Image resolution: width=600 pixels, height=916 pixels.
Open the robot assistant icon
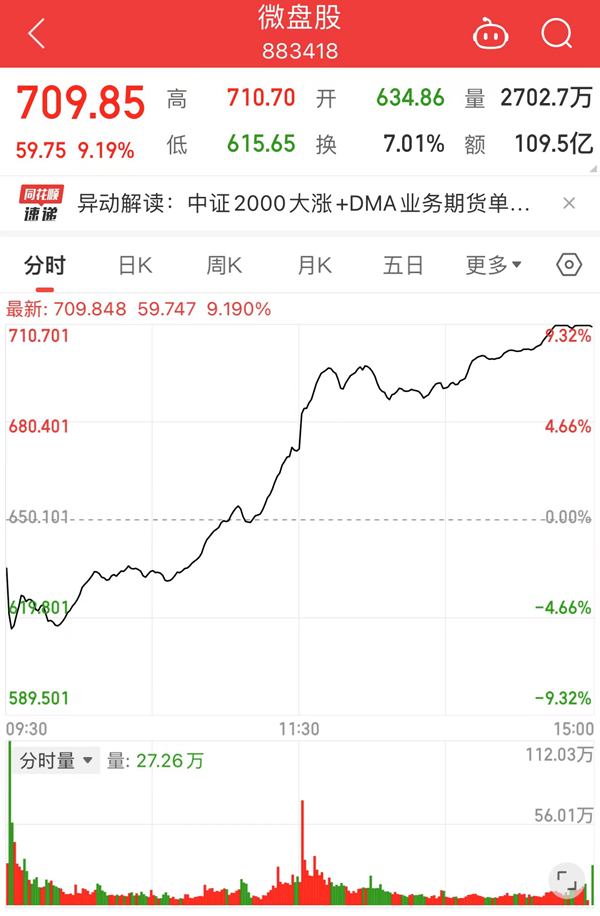click(x=490, y=34)
